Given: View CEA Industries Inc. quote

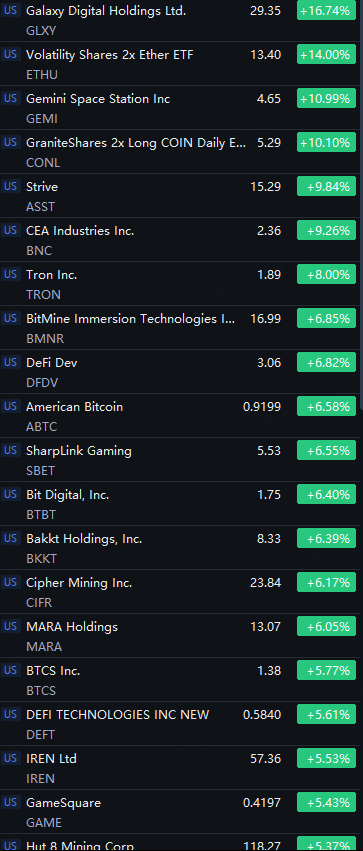Looking at the screenshot, I should pyautogui.click(x=180, y=240).
